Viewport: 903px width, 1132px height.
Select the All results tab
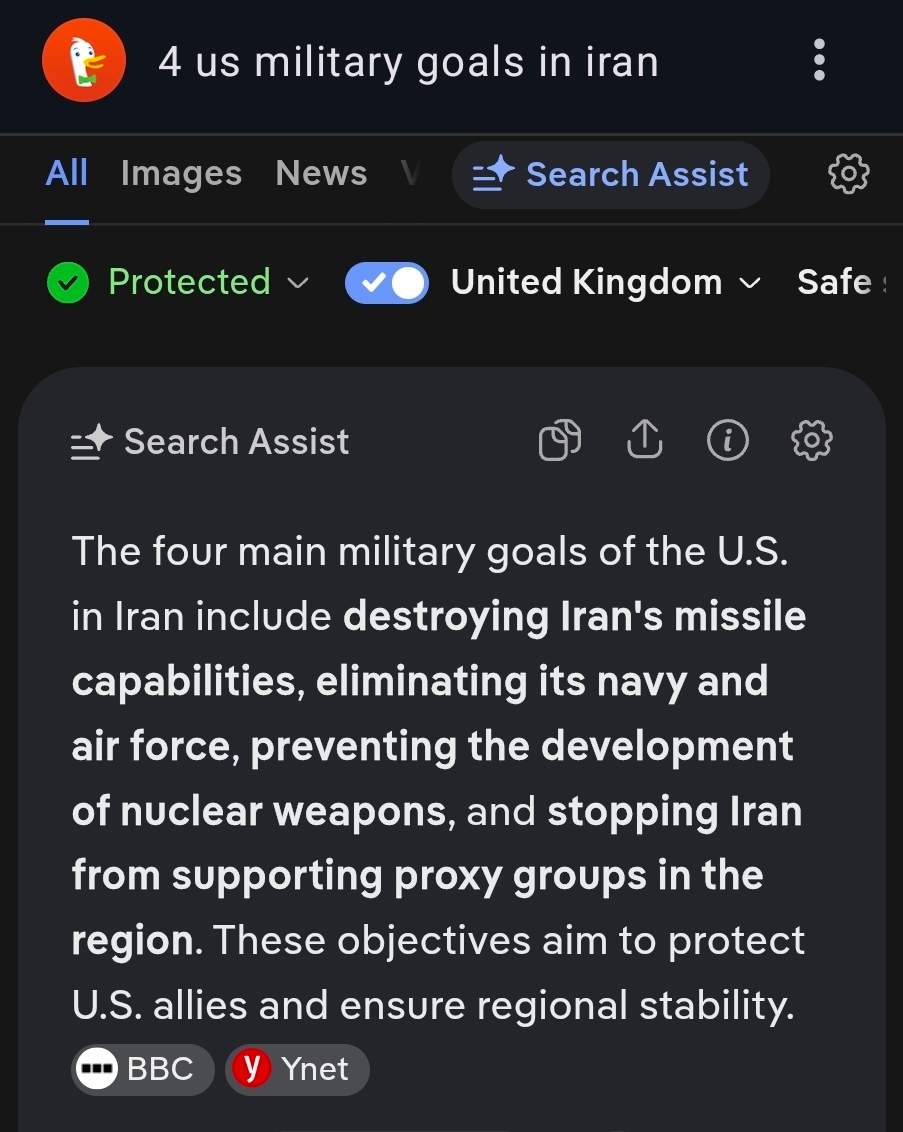[x=67, y=174]
